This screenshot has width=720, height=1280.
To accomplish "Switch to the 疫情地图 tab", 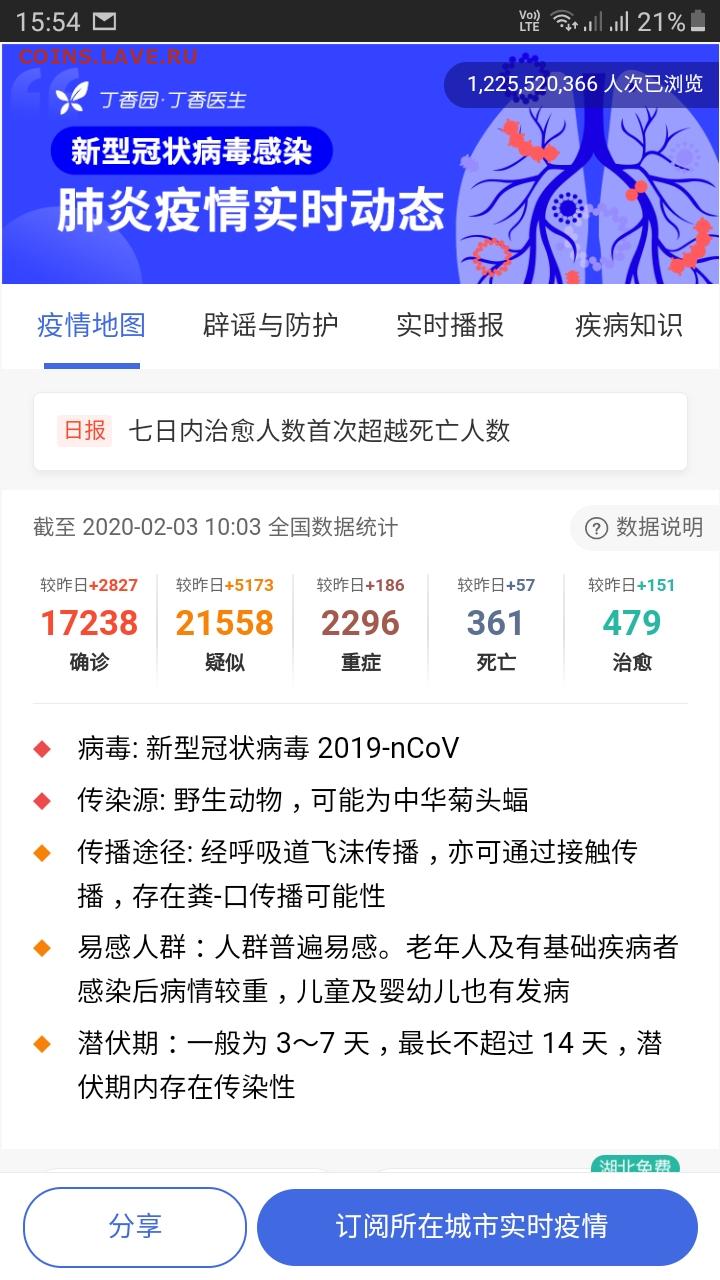I will (91, 325).
